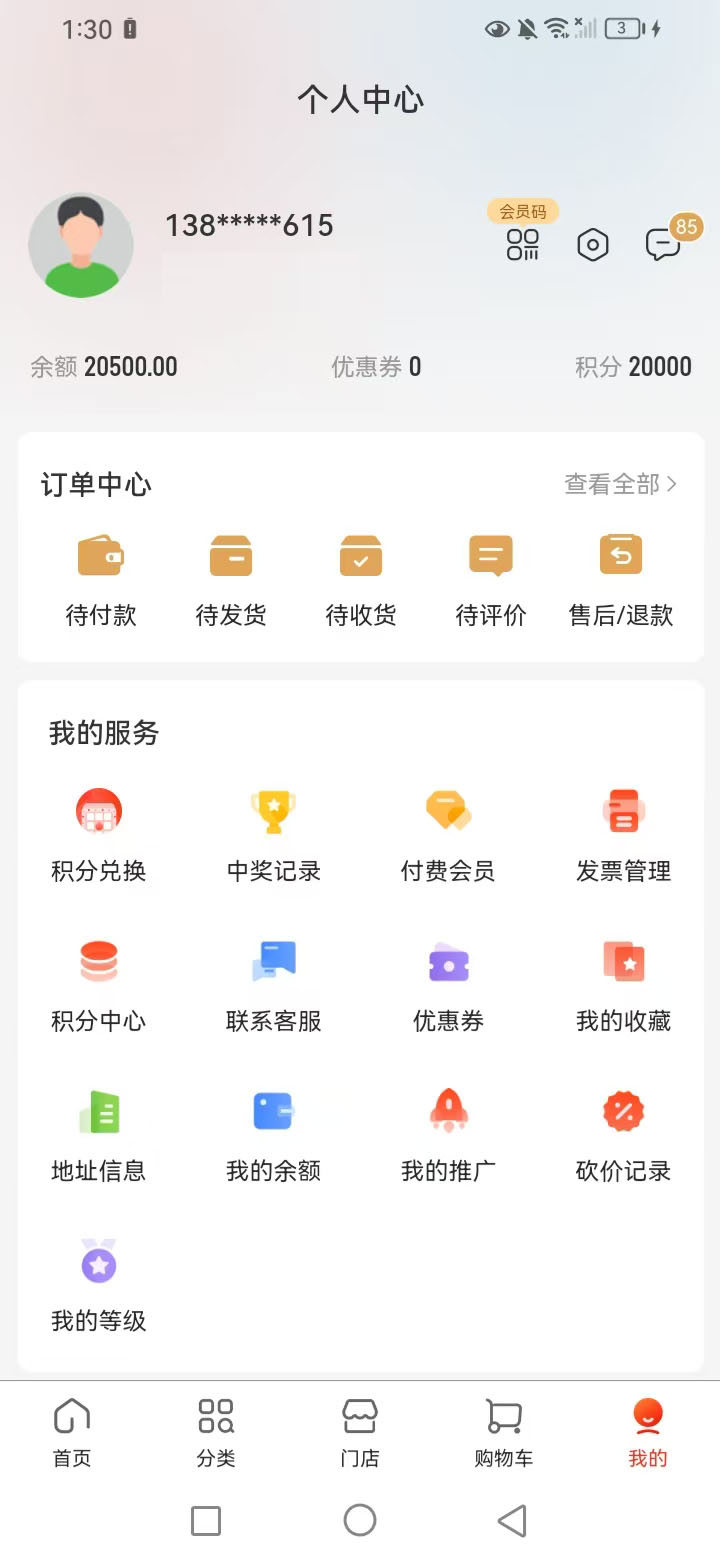Screen dimensions: 720x1560
Task: Switch to the 分类 category tab
Action: pyautogui.click(x=215, y=1430)
